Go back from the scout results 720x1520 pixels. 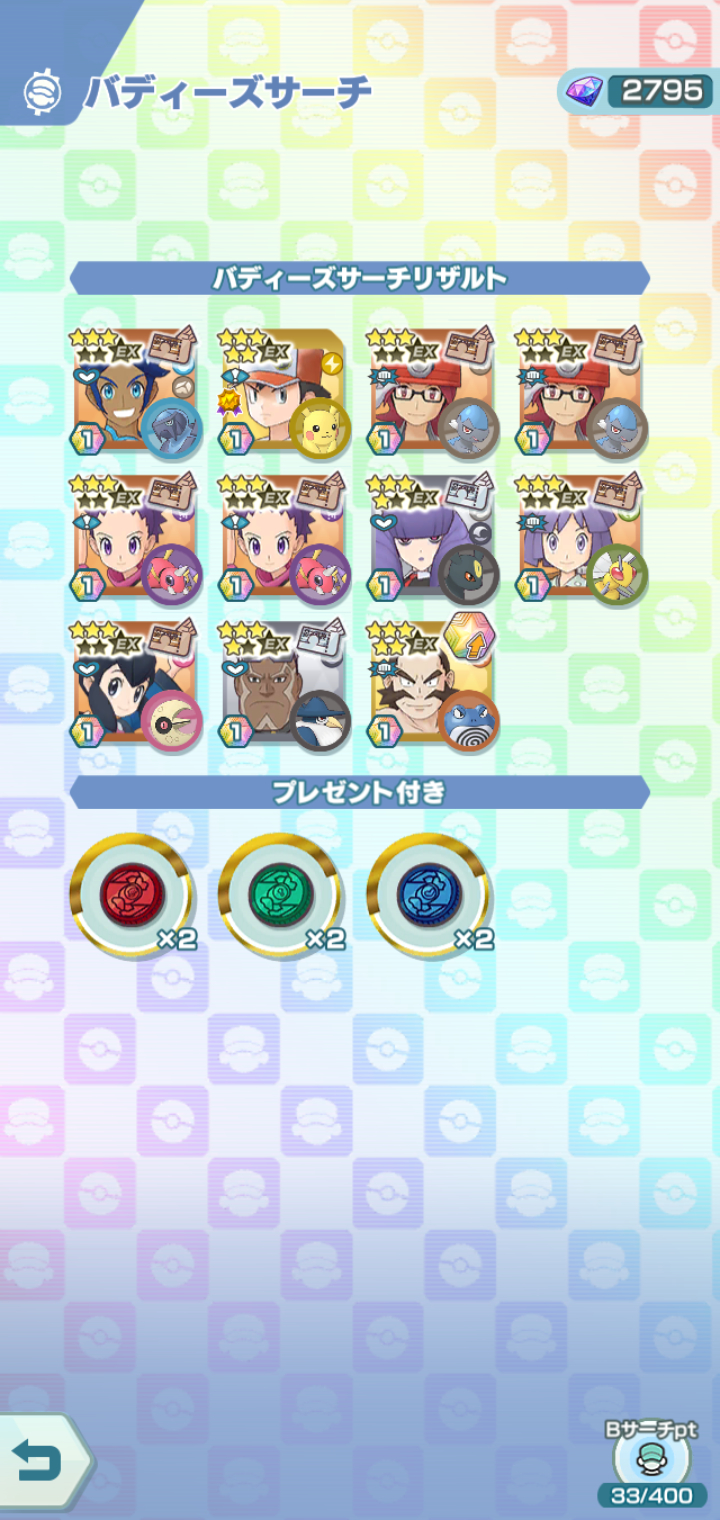pyautogui.click(x=40, y=1462)
